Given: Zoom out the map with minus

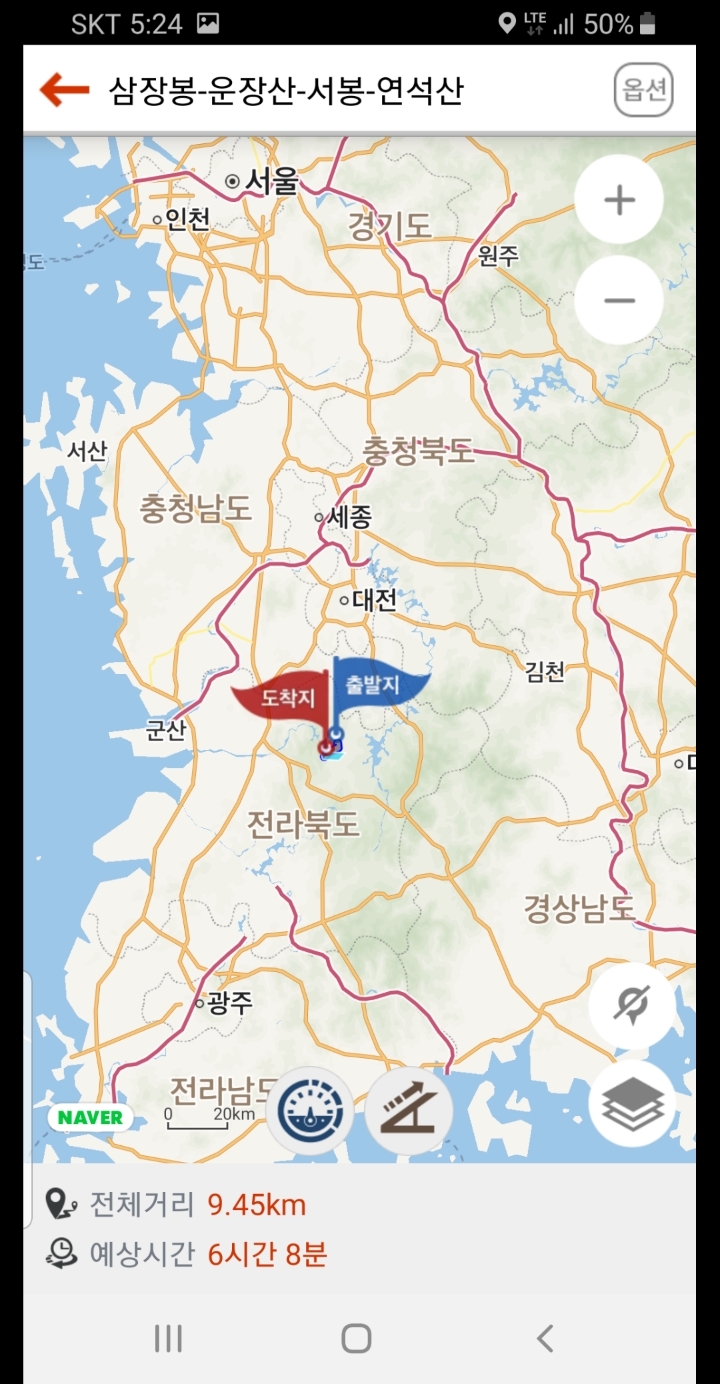Looking at the screenshot, I should pos(619,300).
